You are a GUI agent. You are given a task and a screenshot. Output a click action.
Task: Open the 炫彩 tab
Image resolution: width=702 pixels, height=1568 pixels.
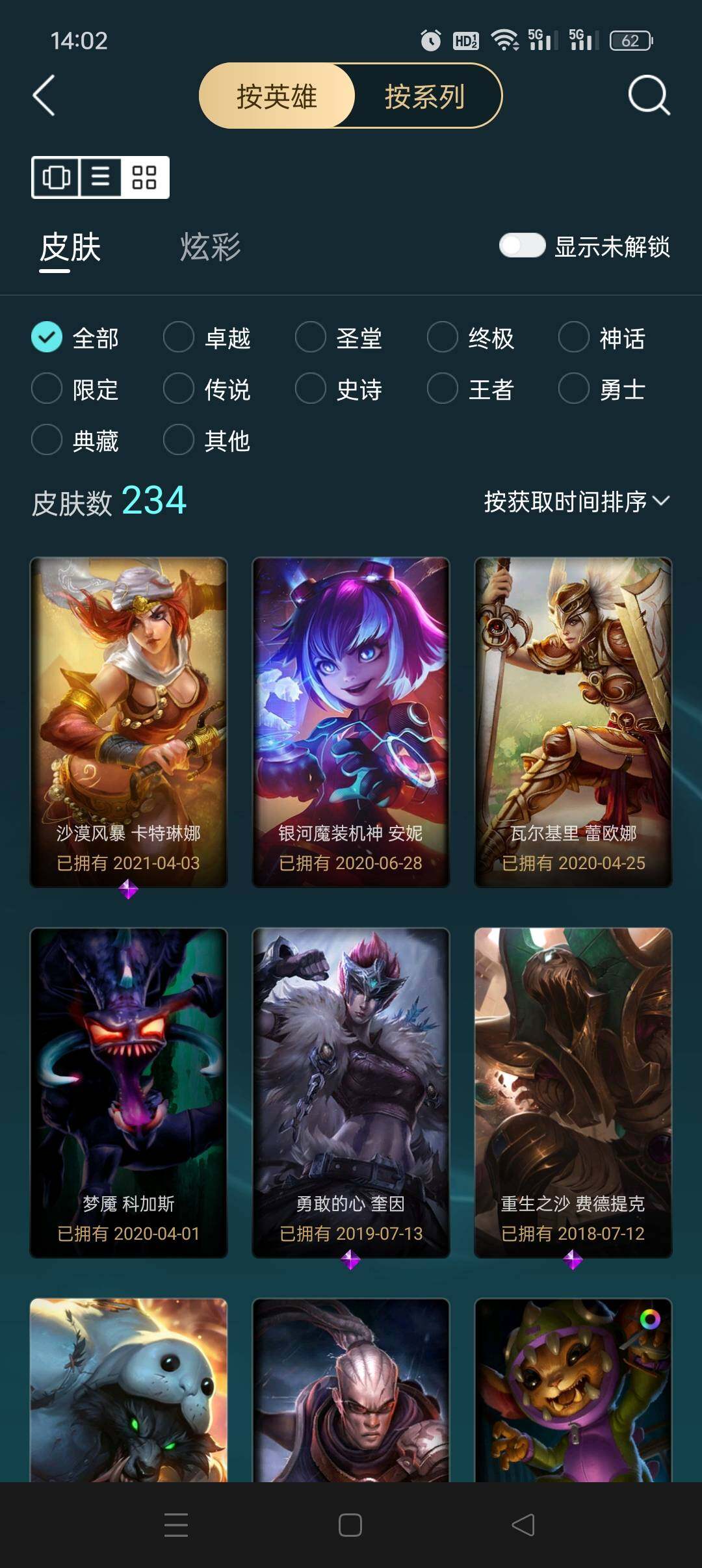(x=210, y=247)
